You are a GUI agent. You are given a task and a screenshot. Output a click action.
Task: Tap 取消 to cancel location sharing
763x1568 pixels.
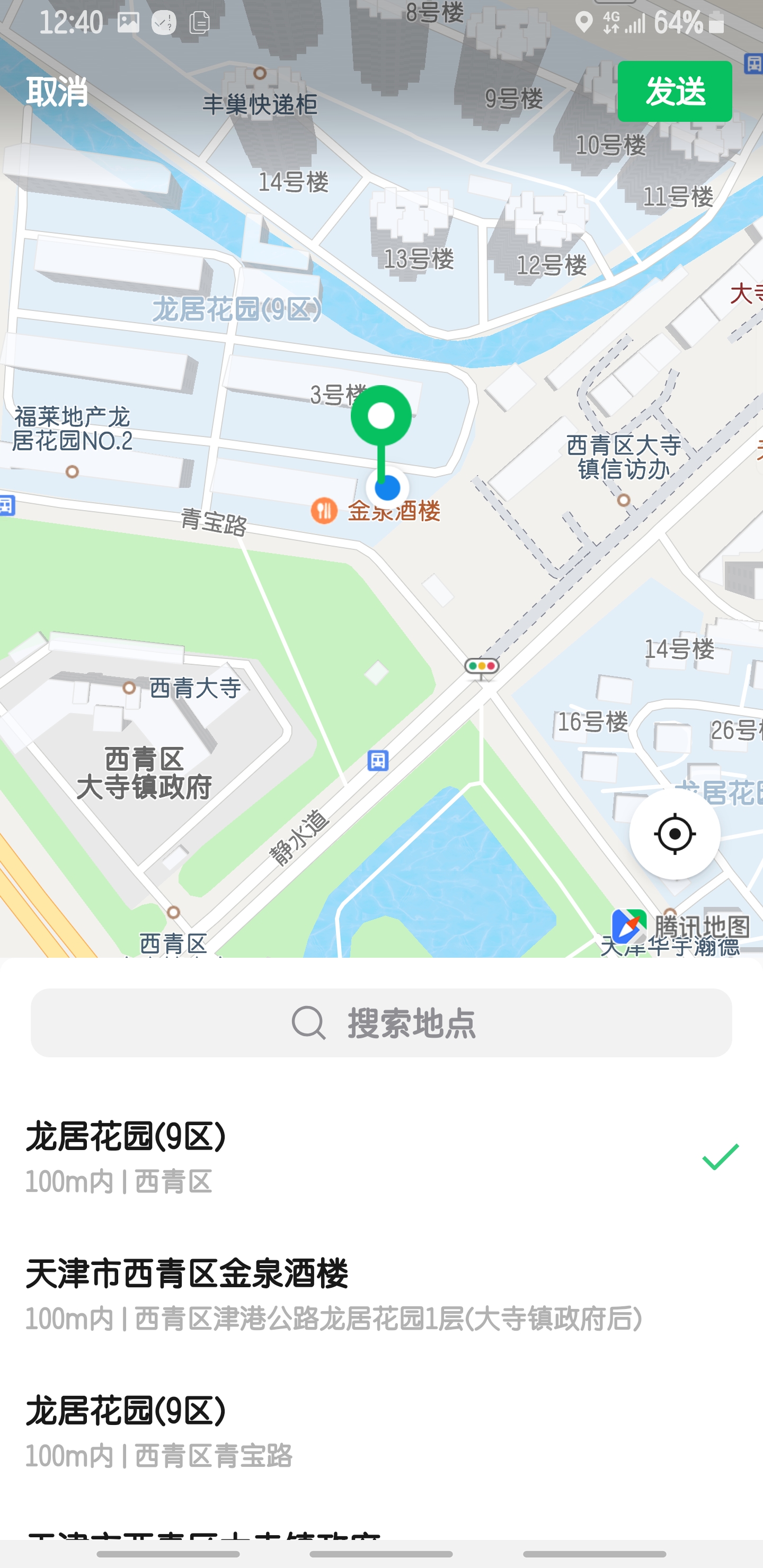(x=57, y=92)
